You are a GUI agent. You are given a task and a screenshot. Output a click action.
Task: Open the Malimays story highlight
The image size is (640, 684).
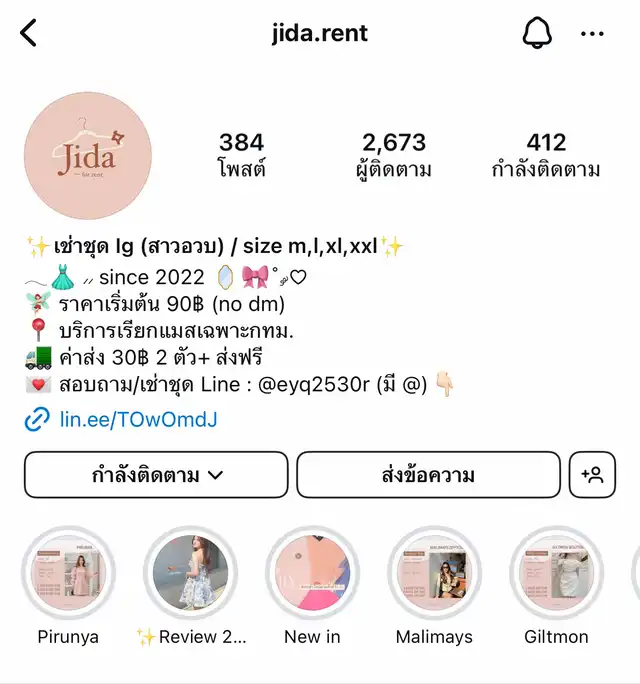point(434,575)
